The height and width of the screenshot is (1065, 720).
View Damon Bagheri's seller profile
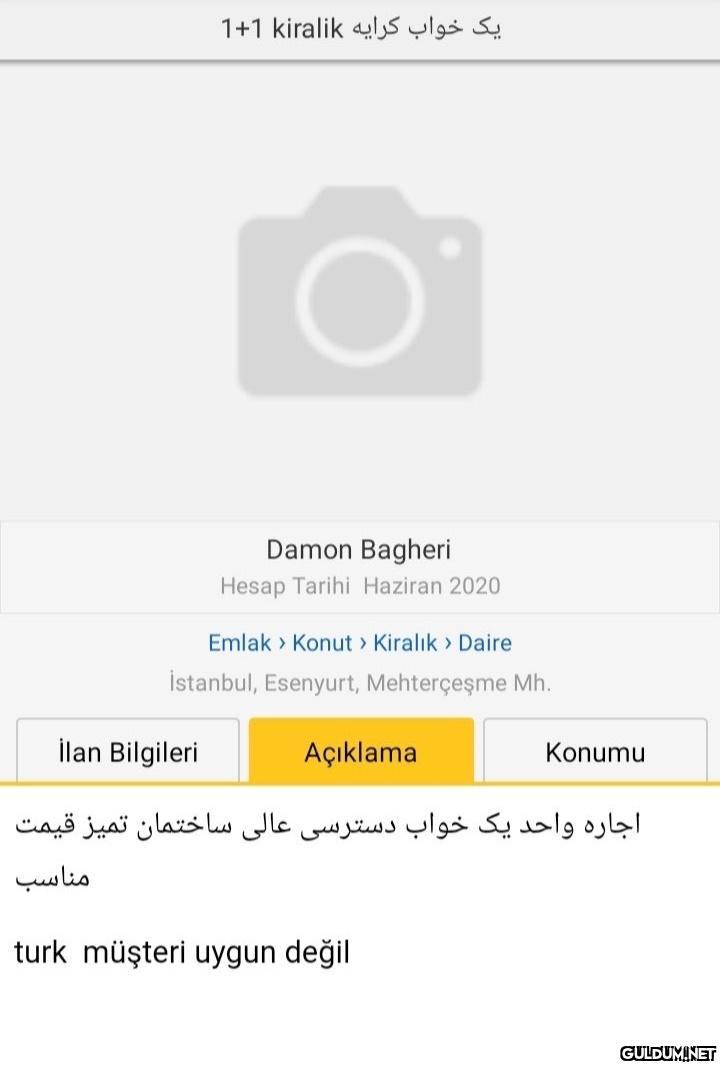click(358, 549)
